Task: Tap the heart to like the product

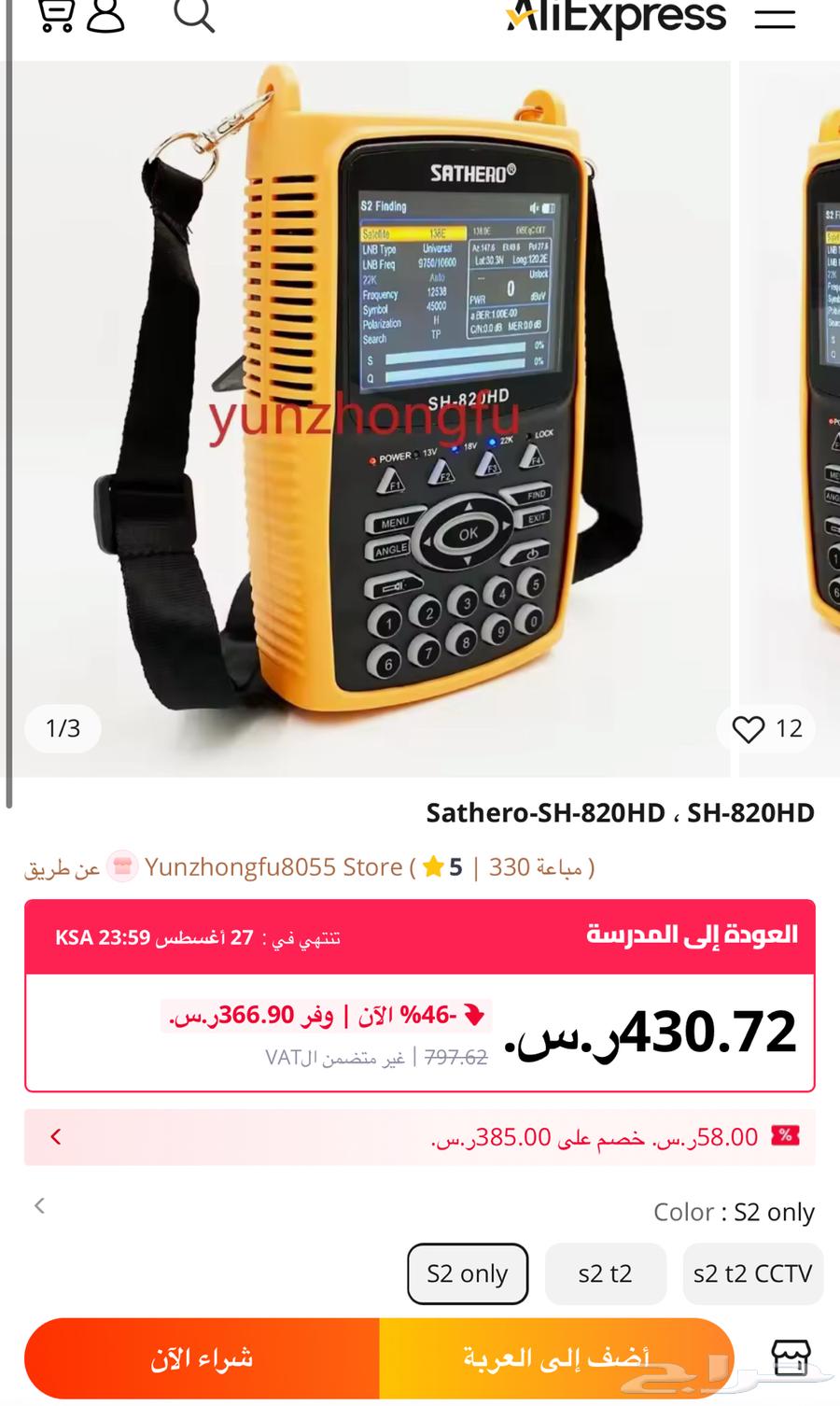Action: pyautogui.click(x=749, y=729)
